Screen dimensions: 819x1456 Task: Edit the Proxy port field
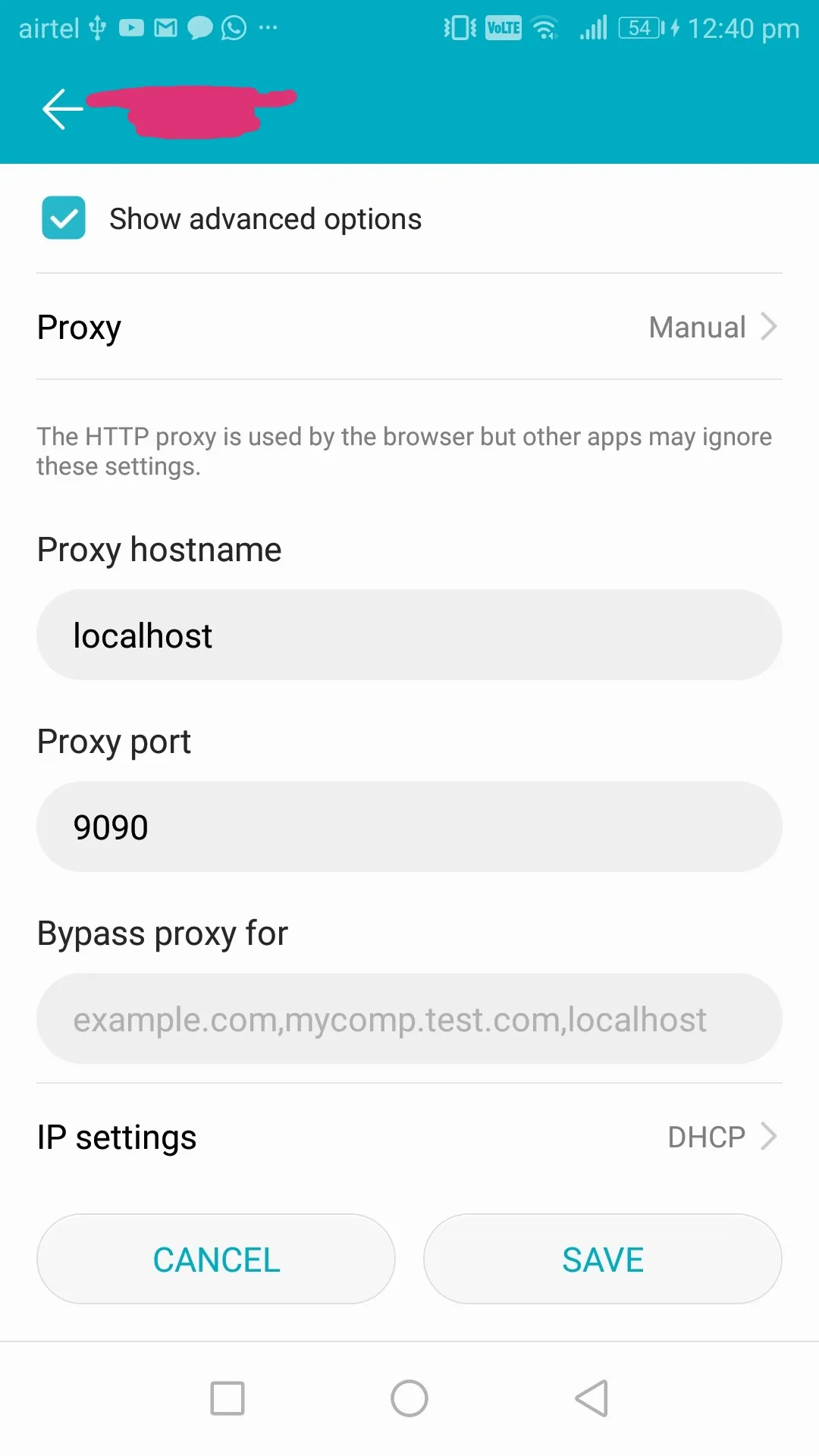(409, 827)
